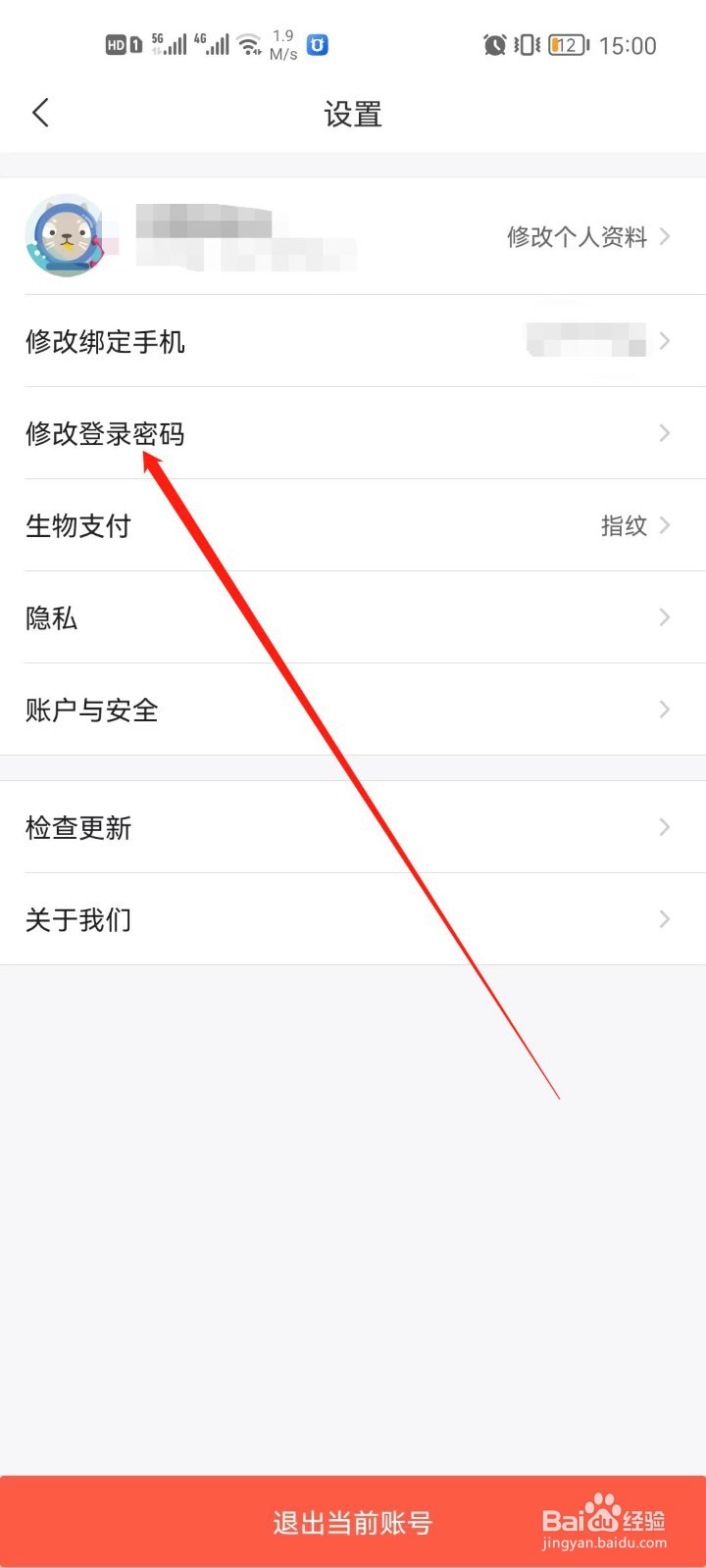The width and height of the screenshot is (706, 1568).
Task: Tap the alarm clock status bar icon
Action: pos(493,45)
